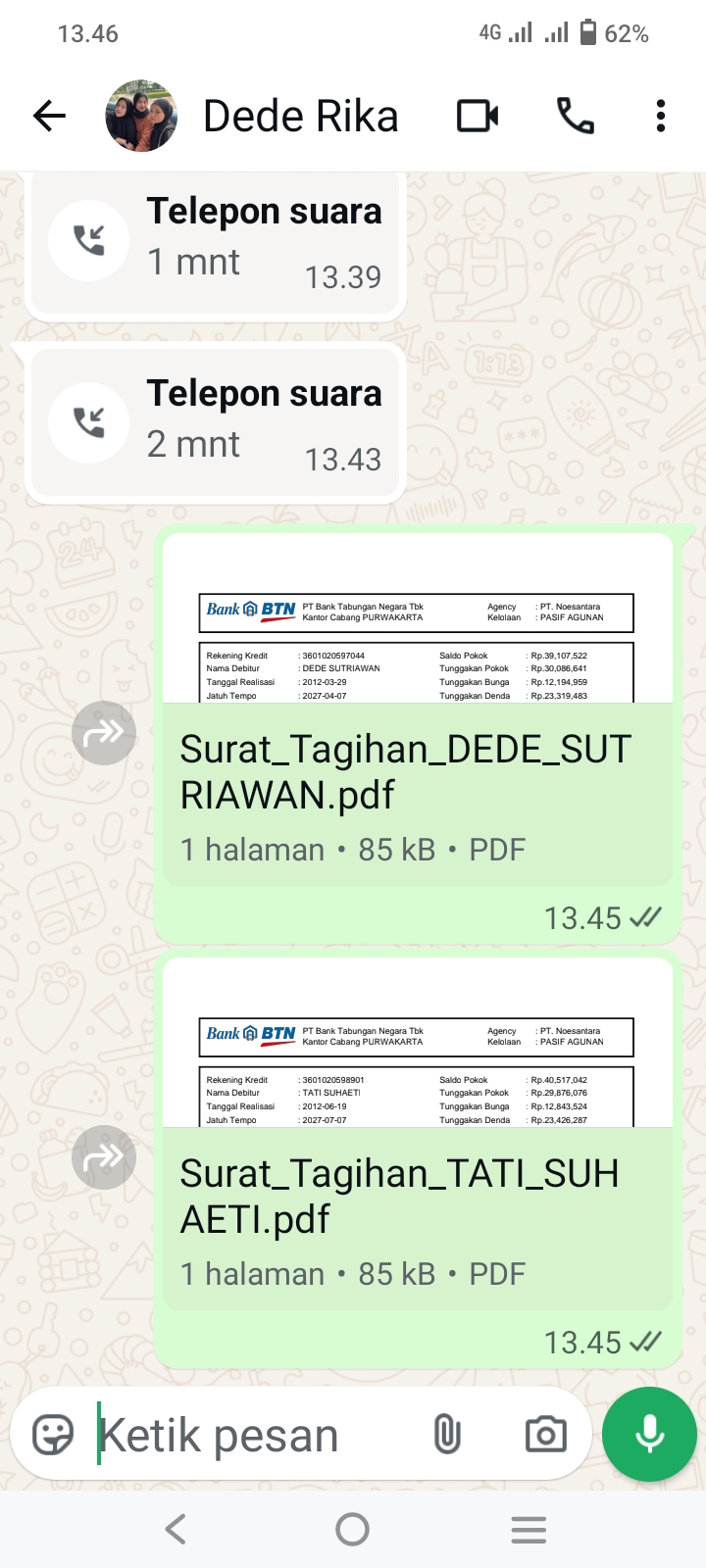Open the camera from the message bar

coord(545,1434)
